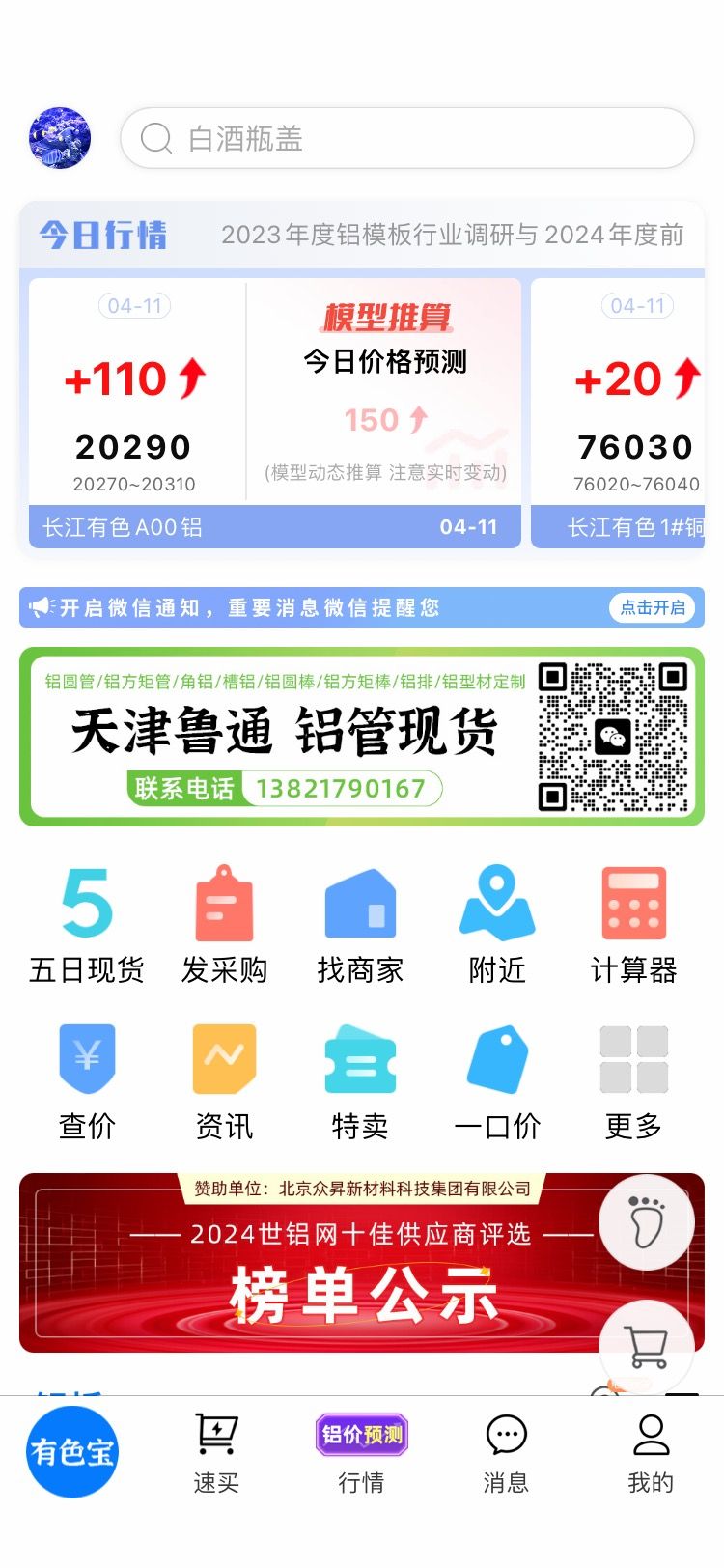Open 一口价

[x=497, y=1083]
